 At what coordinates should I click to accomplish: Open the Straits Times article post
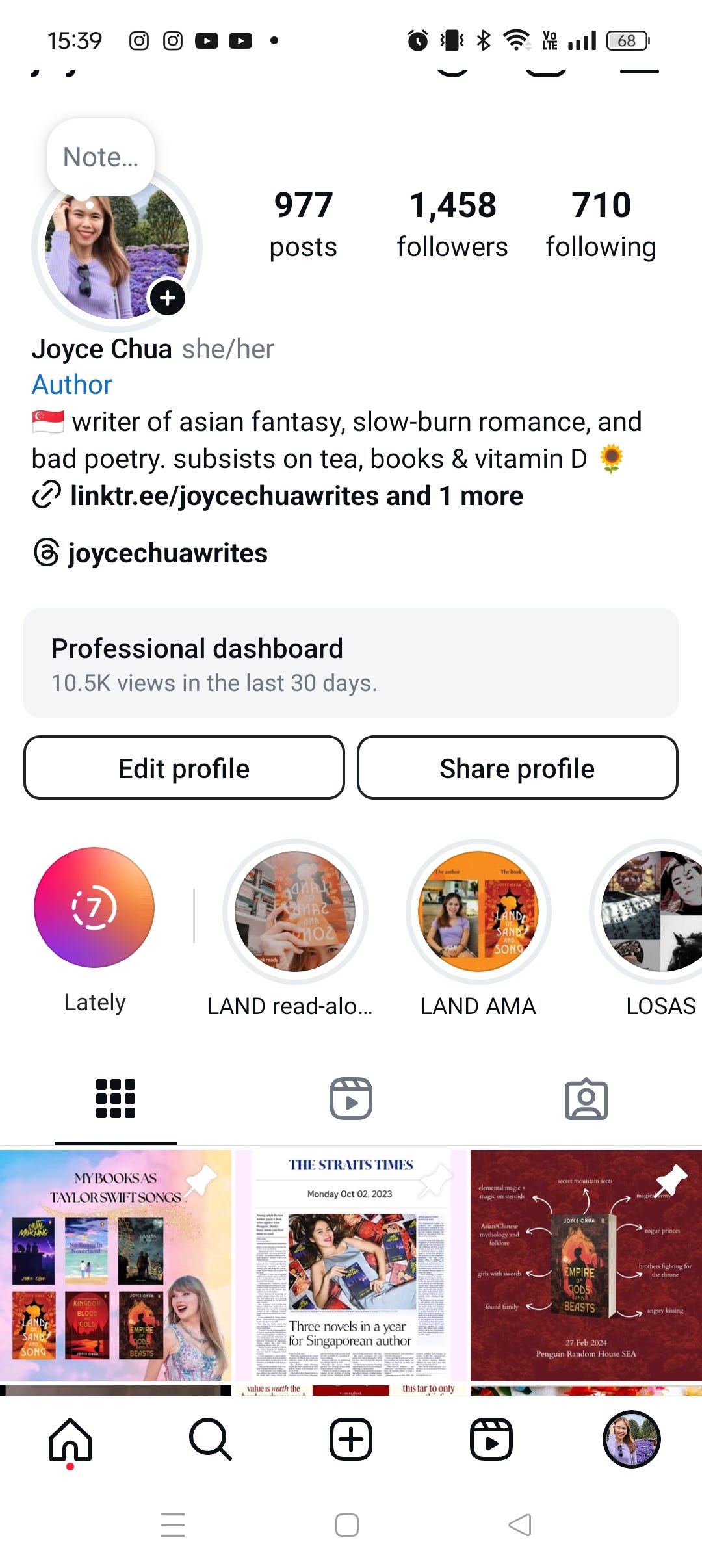[351, 1265]
